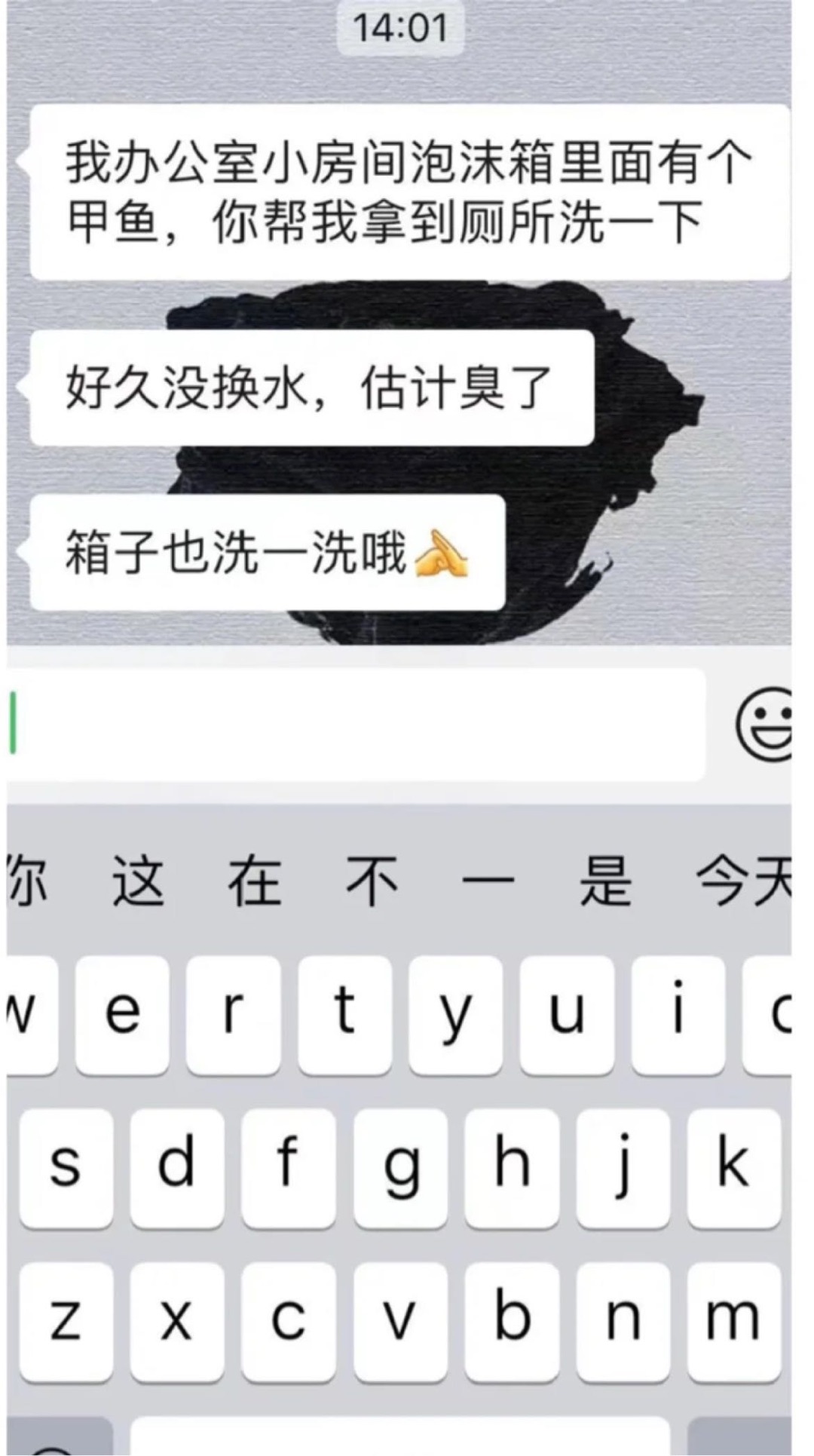Choose the suggested word 是
This screenshot has width=814, height=1456.
tap(605, 880)
